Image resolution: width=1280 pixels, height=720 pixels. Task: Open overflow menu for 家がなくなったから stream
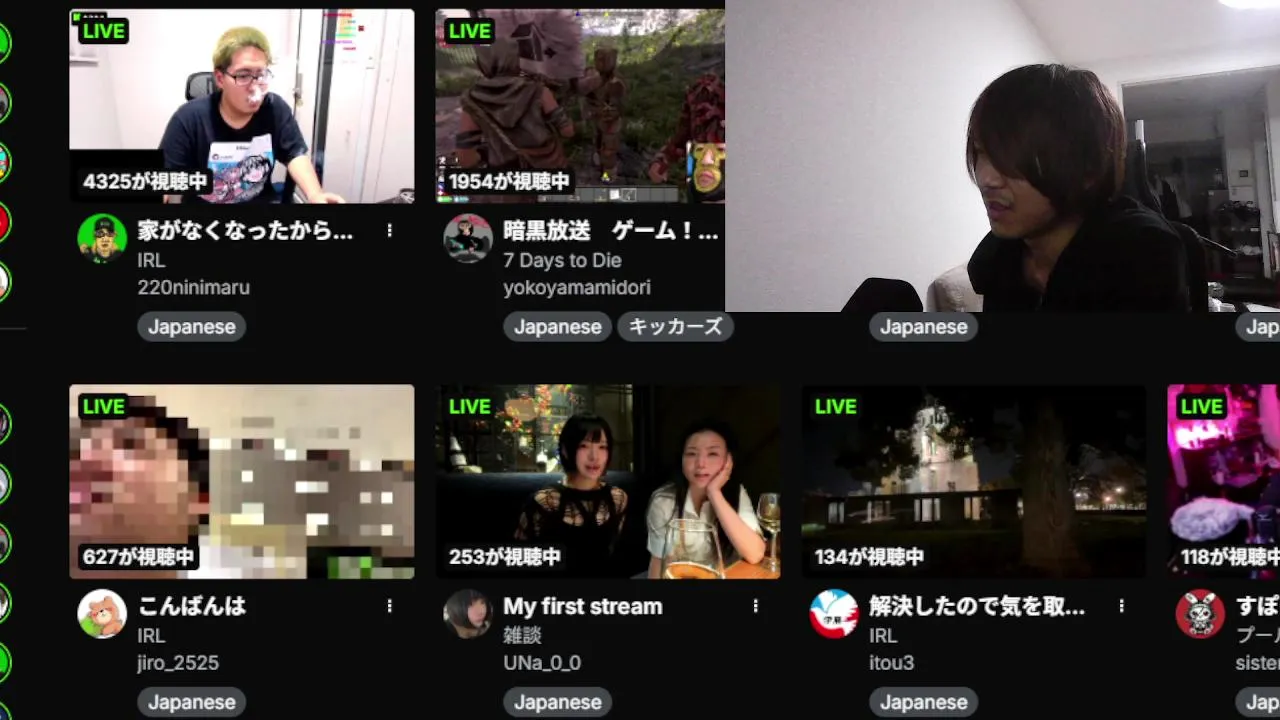[389, 231]
